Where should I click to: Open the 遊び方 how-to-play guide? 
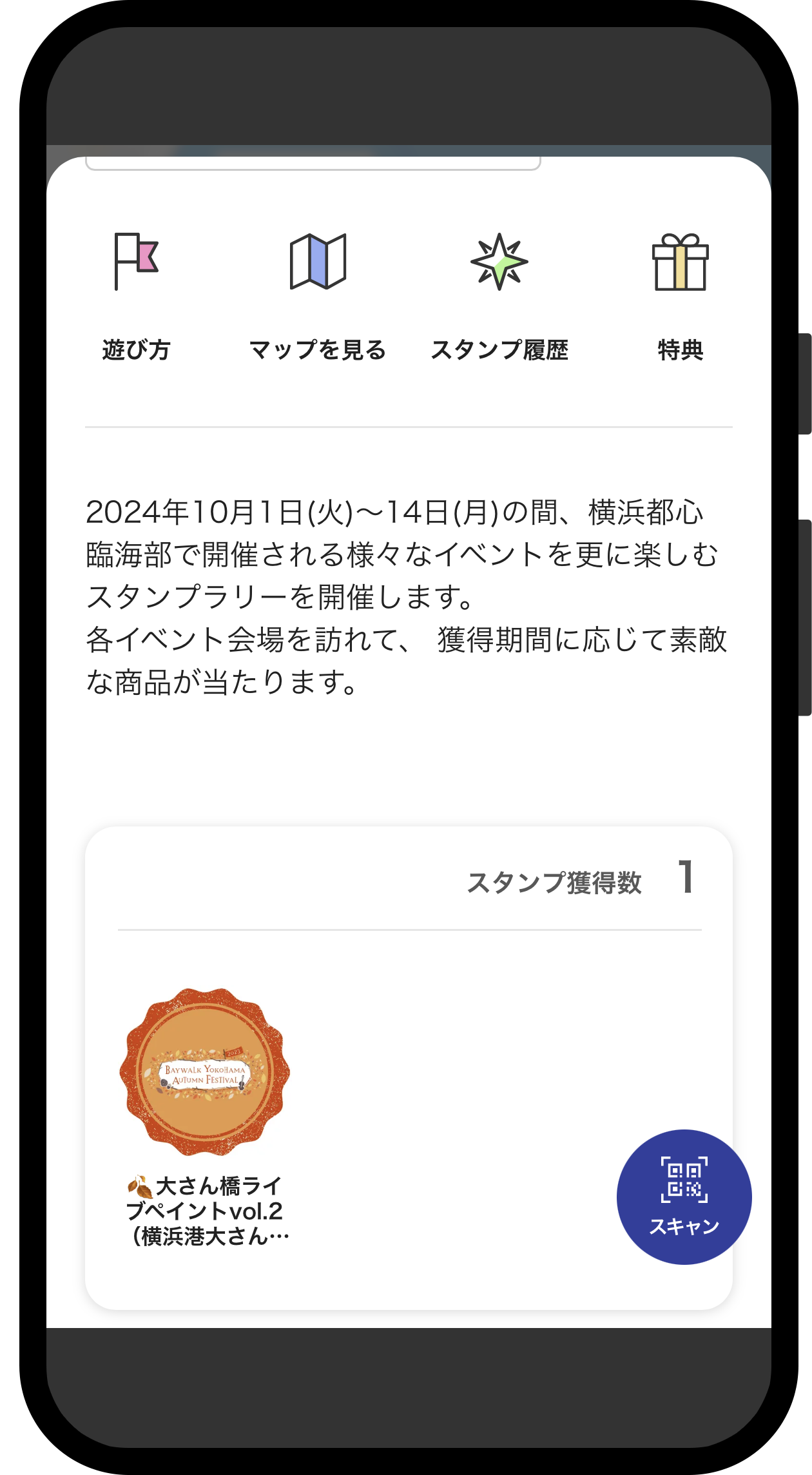tap(136, 293)
